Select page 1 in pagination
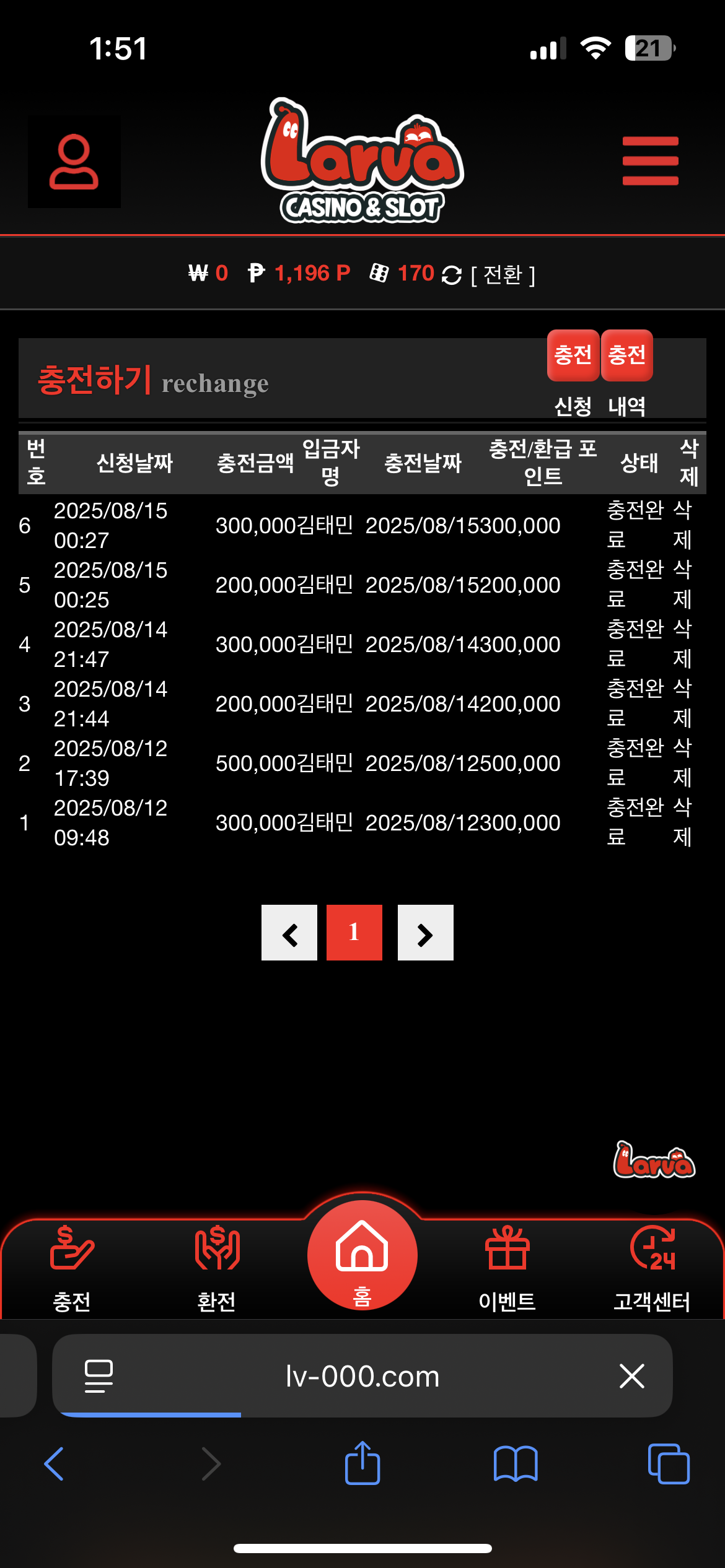 [354, 933]
